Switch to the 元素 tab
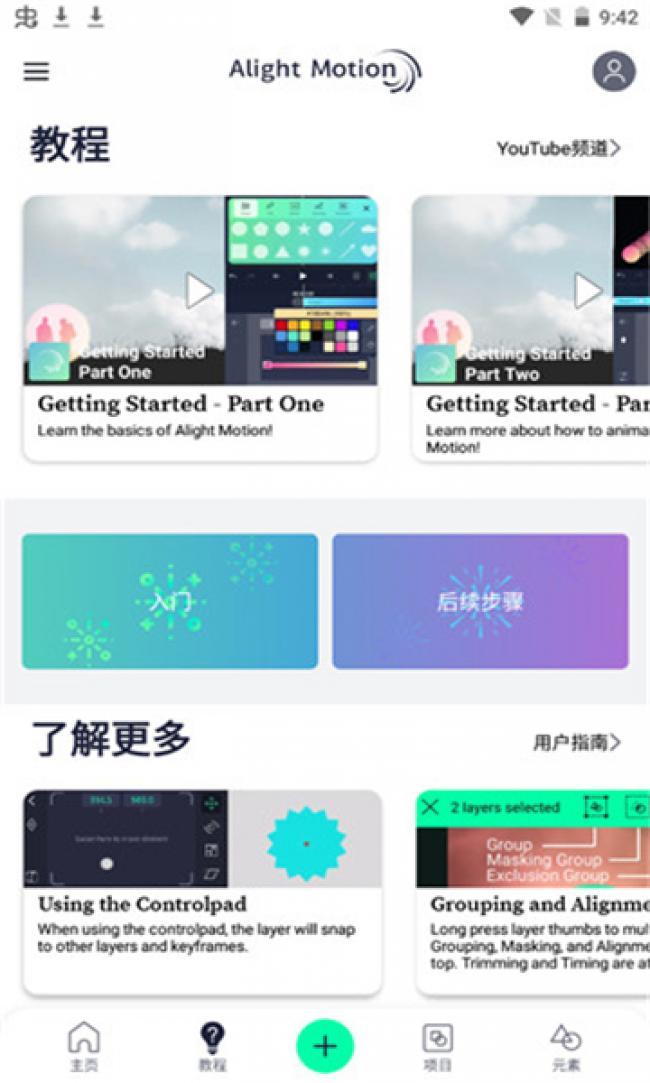The height and width of the screenshot is (1083, 650). pyautogui.click(x=566, y=1045)
